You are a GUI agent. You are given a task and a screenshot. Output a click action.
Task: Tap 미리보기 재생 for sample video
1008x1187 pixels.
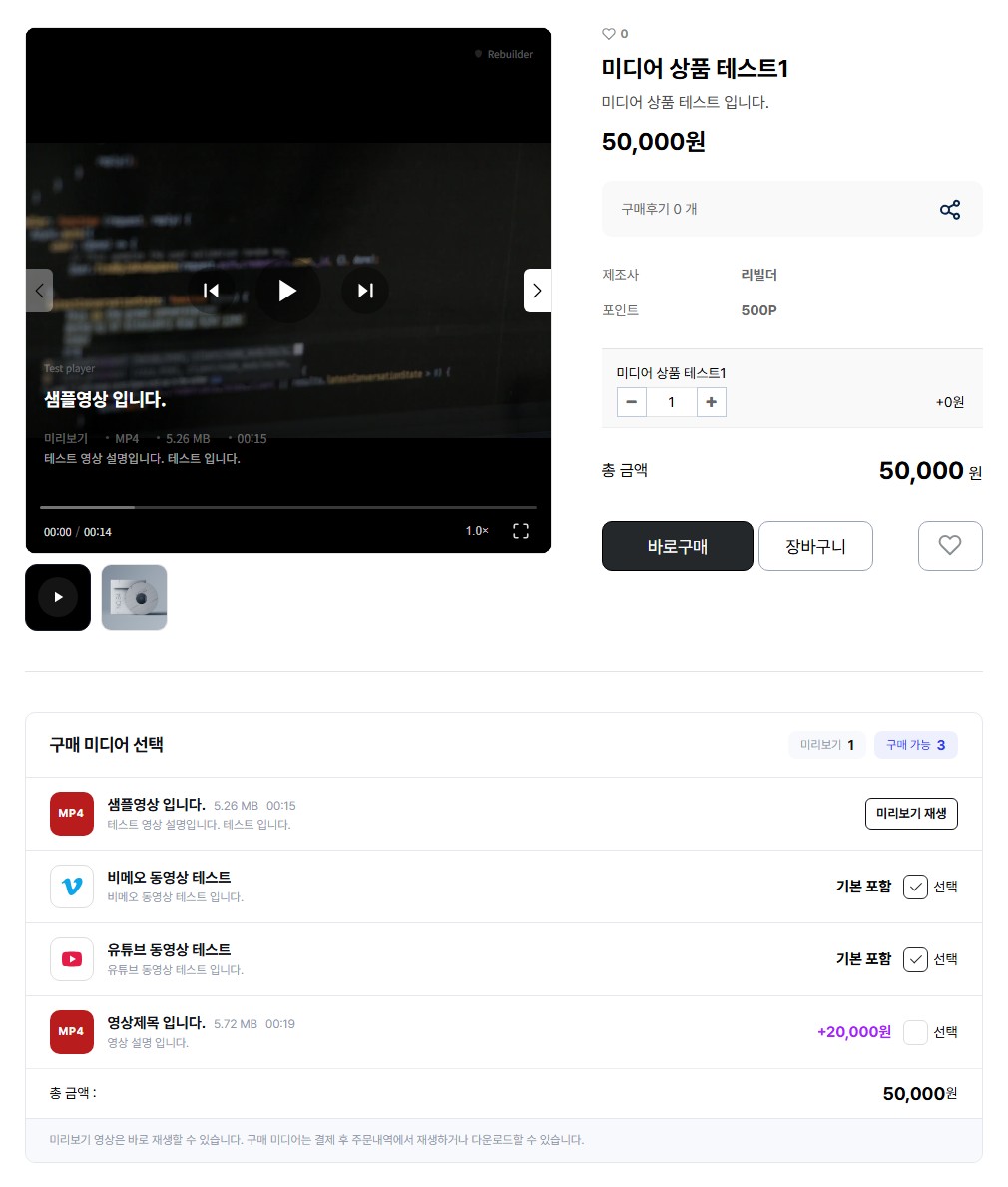(910, 814)
